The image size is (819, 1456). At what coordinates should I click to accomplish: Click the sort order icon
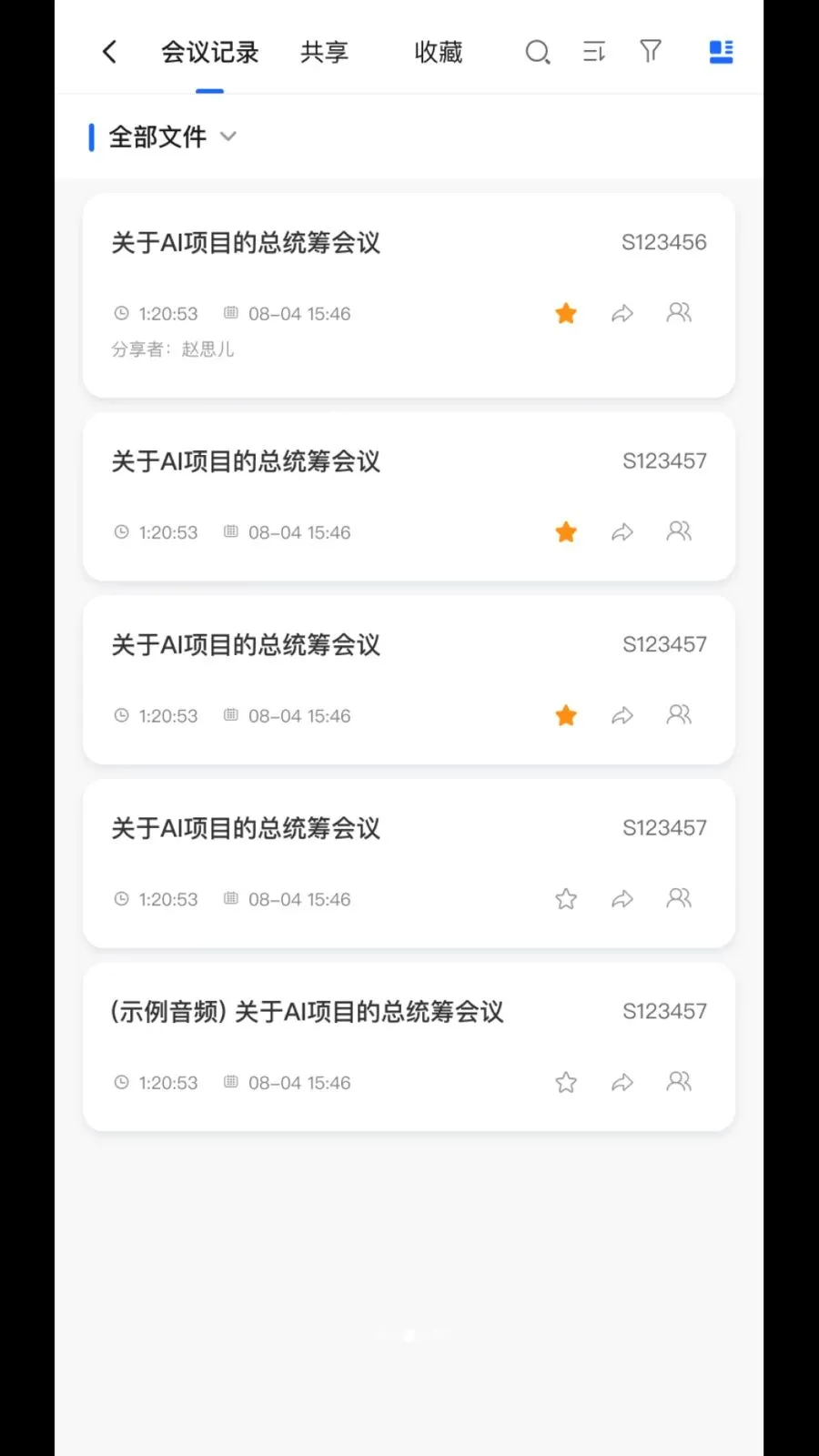pos(594,52)
